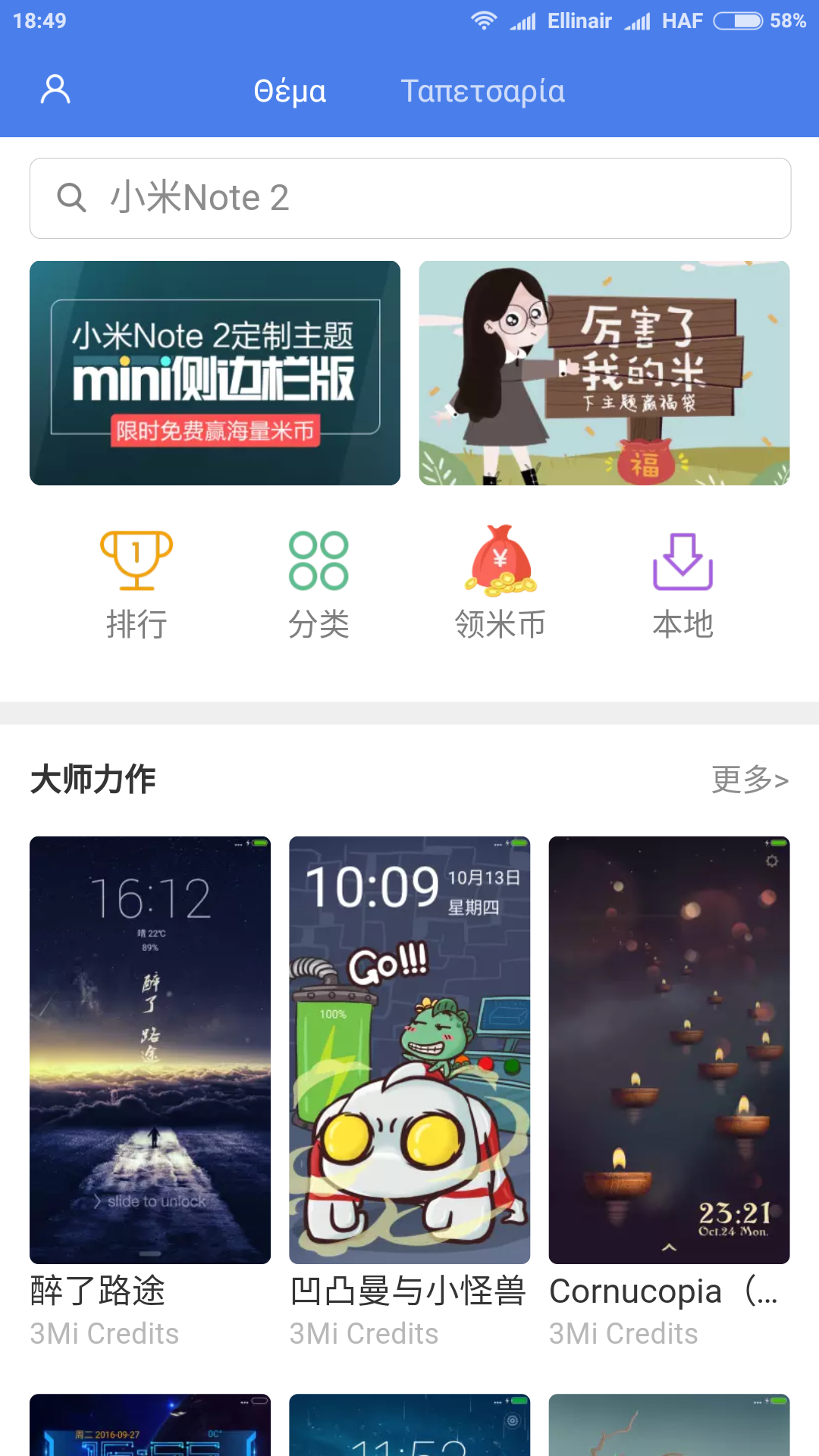Switch to the Ταπετσαρία tab
Screen dimensions: 819x1456
[x=482, y=92]
